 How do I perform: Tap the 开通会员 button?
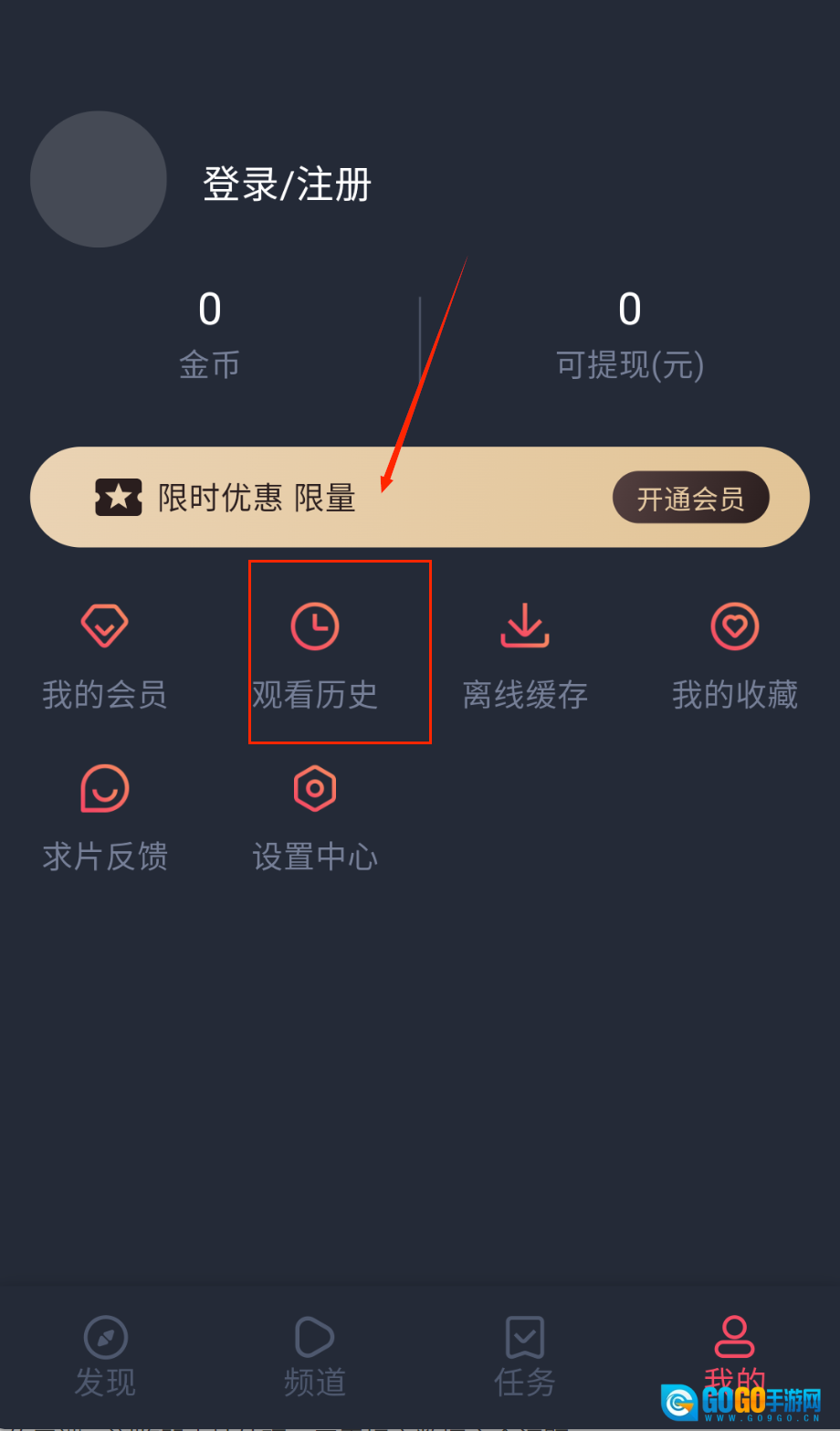point(690,498)
